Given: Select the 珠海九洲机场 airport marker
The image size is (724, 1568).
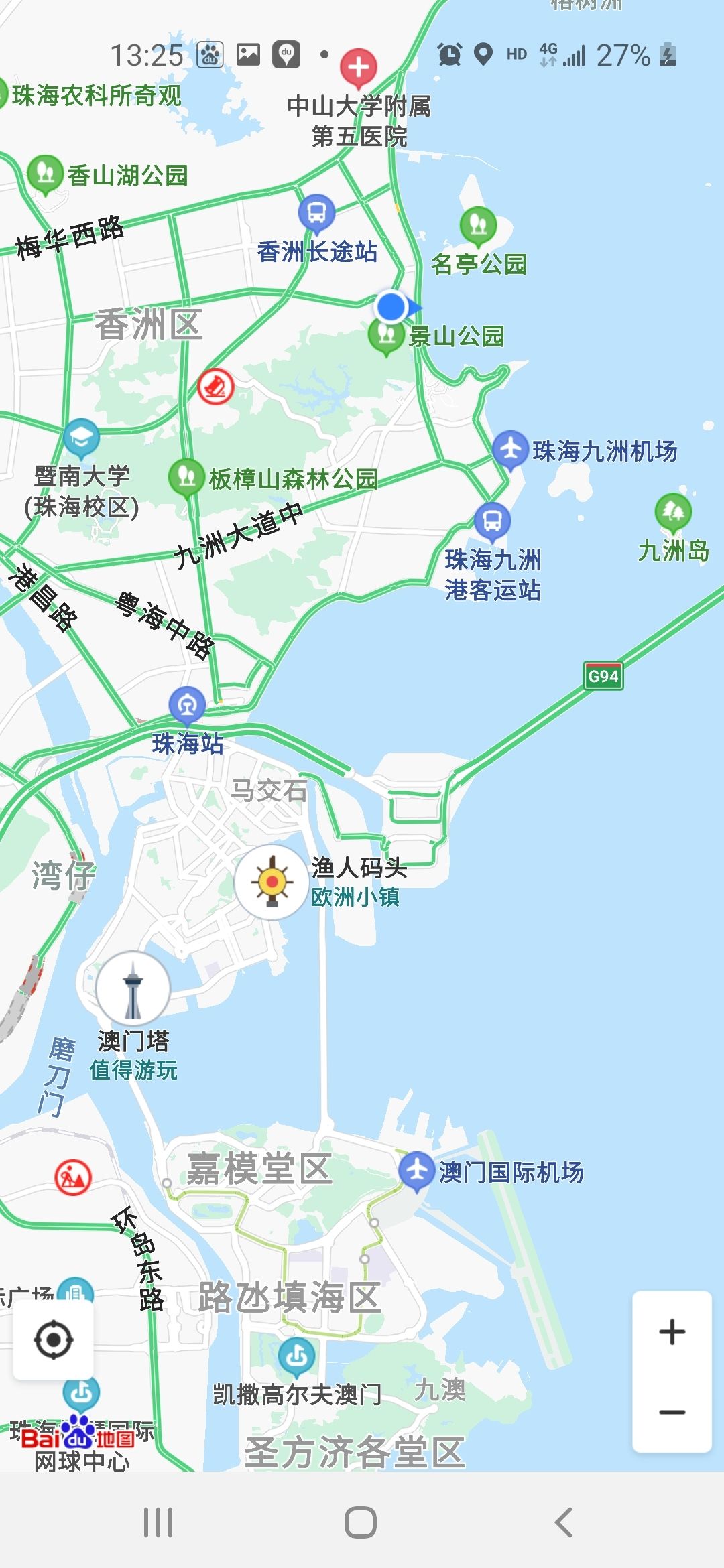Looking at the screenshot, I should pyautogui.click(x=511, y=450).
